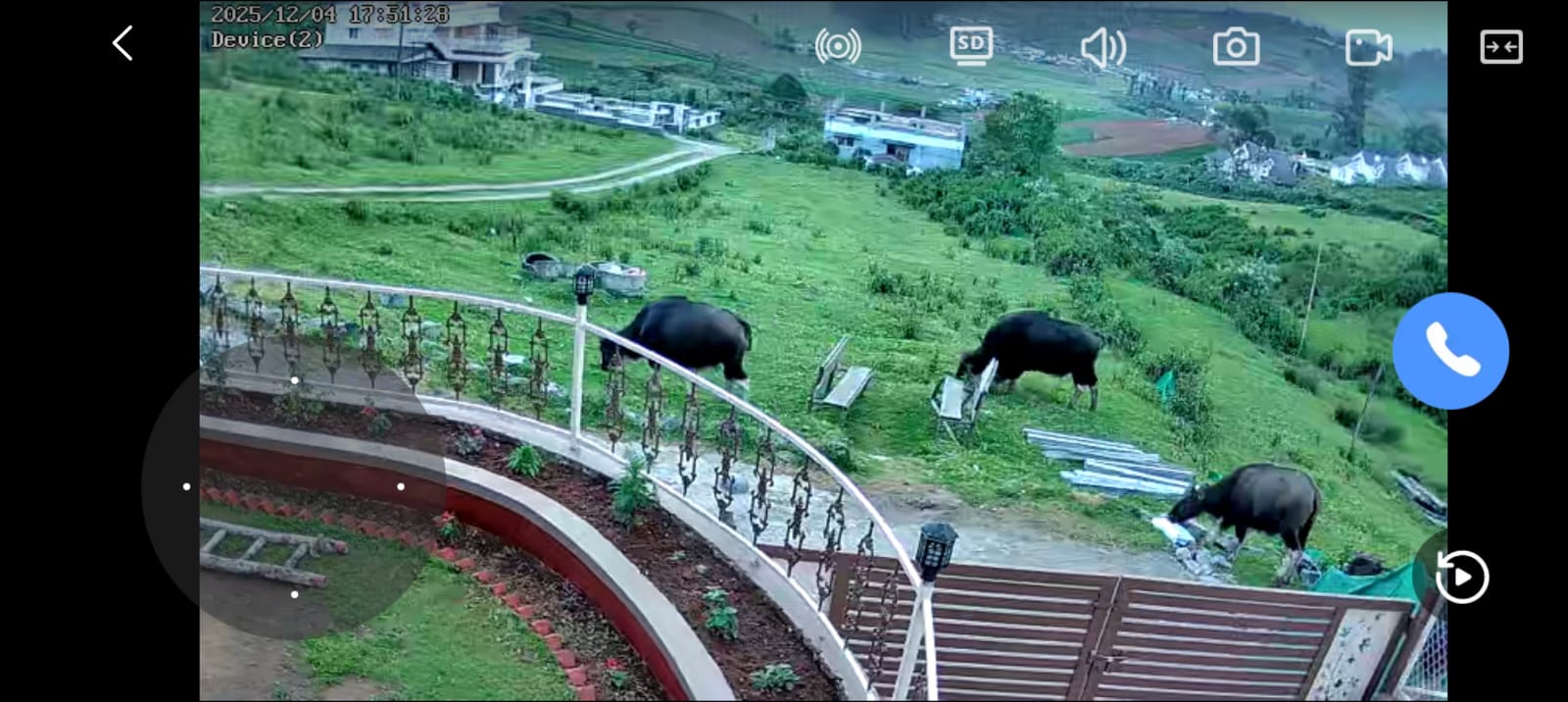Start a call with the blue phone button

click(1450, 350)
